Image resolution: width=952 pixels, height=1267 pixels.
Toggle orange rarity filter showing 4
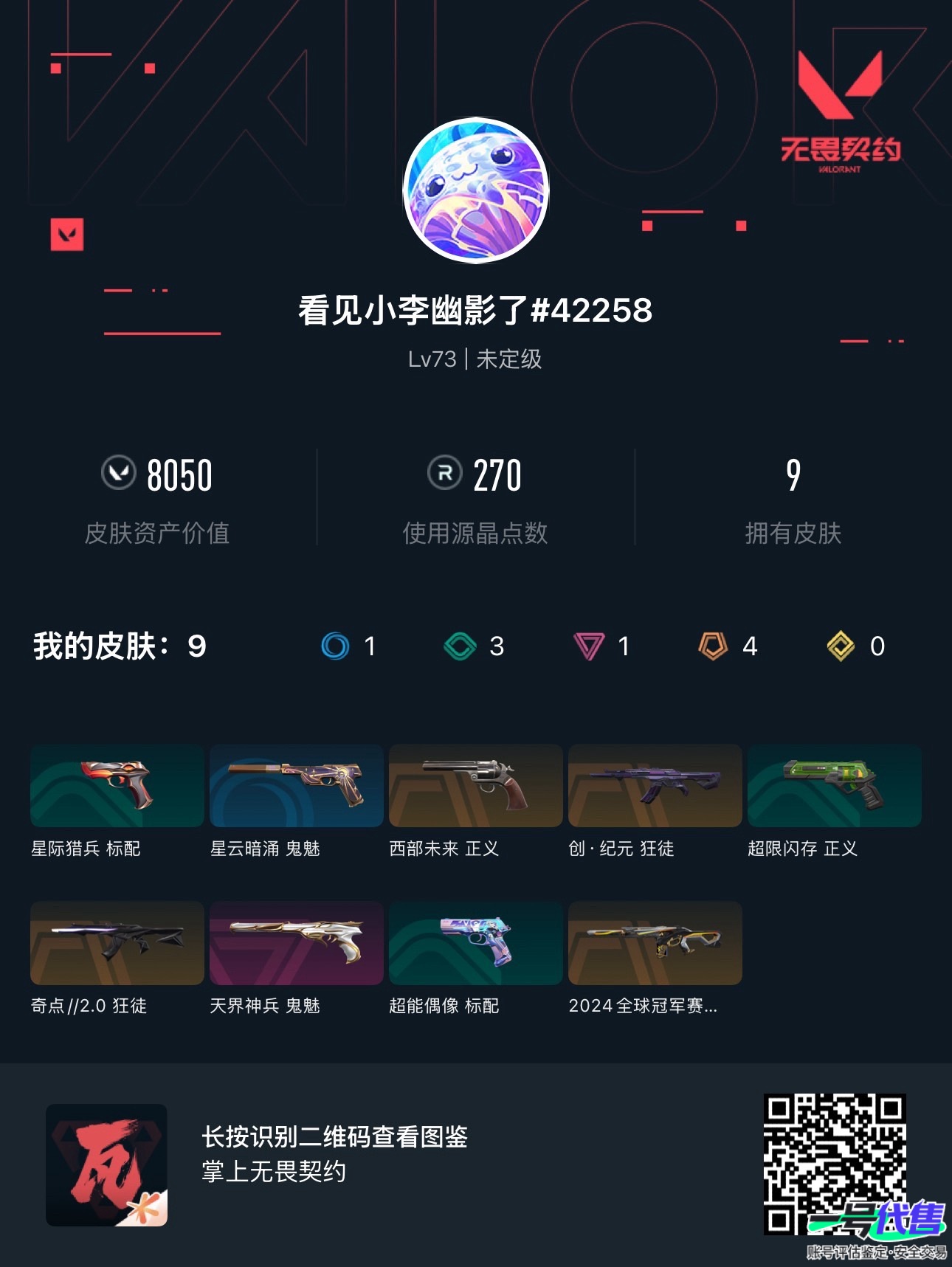(727, 646)
